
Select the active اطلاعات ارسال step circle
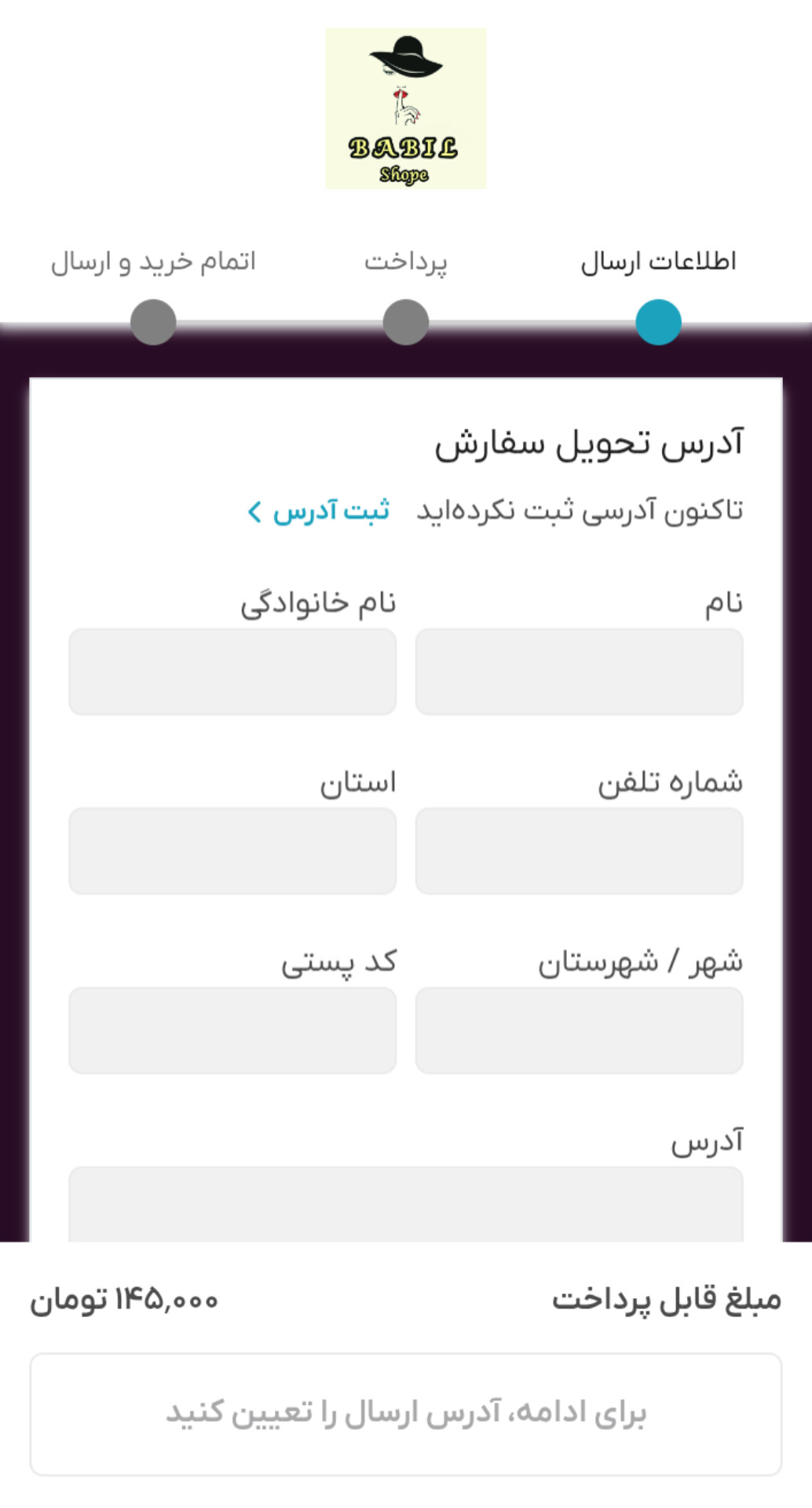point(657,322)
